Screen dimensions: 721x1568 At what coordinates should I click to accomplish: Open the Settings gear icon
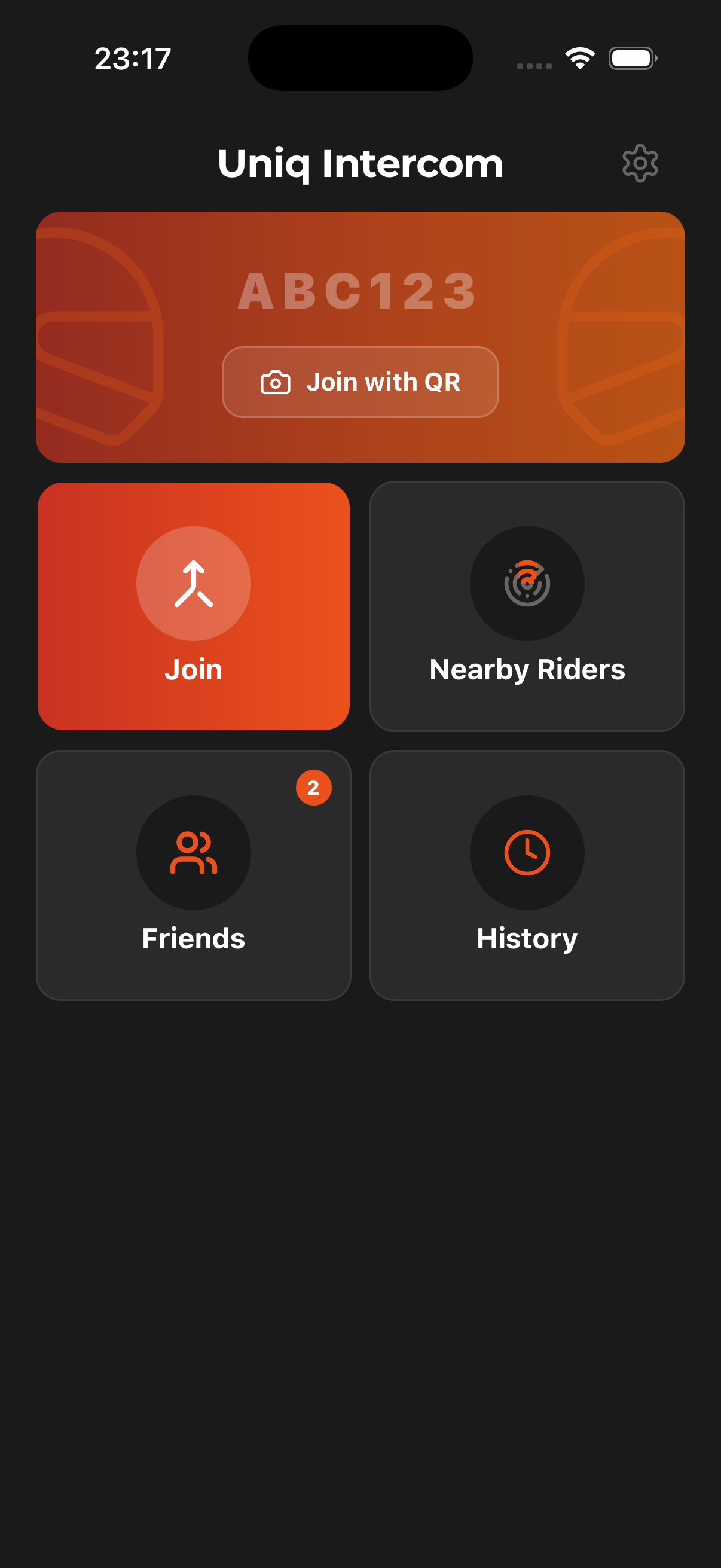coord(640,163)
